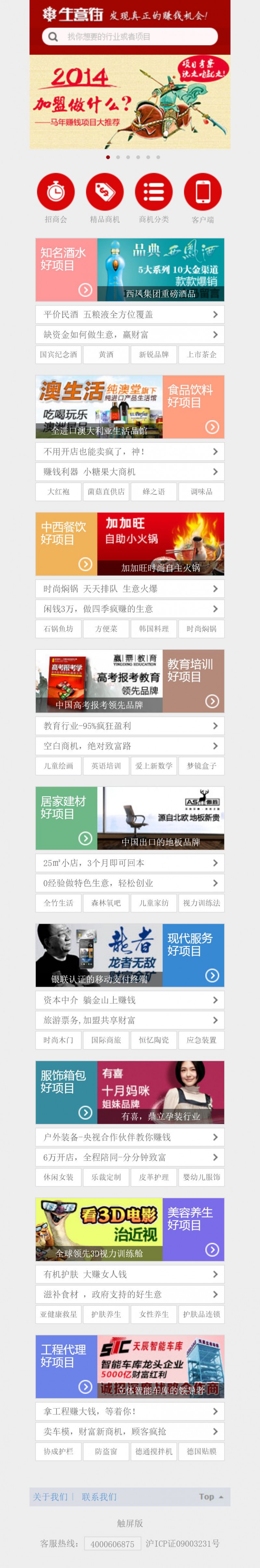Image resolution: width=260 pixels, height=1568 pixels.
Task: Select the 大红袍 chip
Action: click(58, 492)
